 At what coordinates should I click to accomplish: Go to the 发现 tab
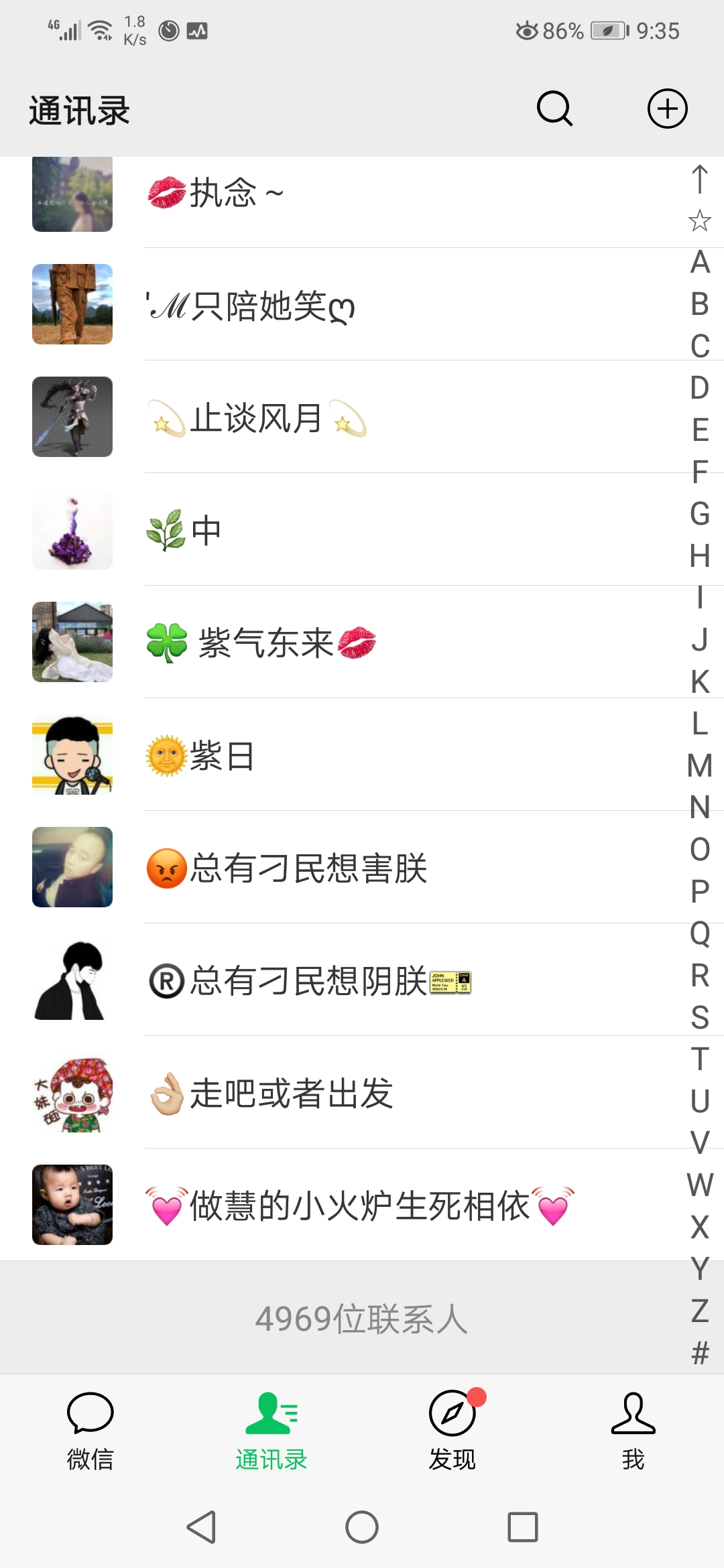[452, 1431]
